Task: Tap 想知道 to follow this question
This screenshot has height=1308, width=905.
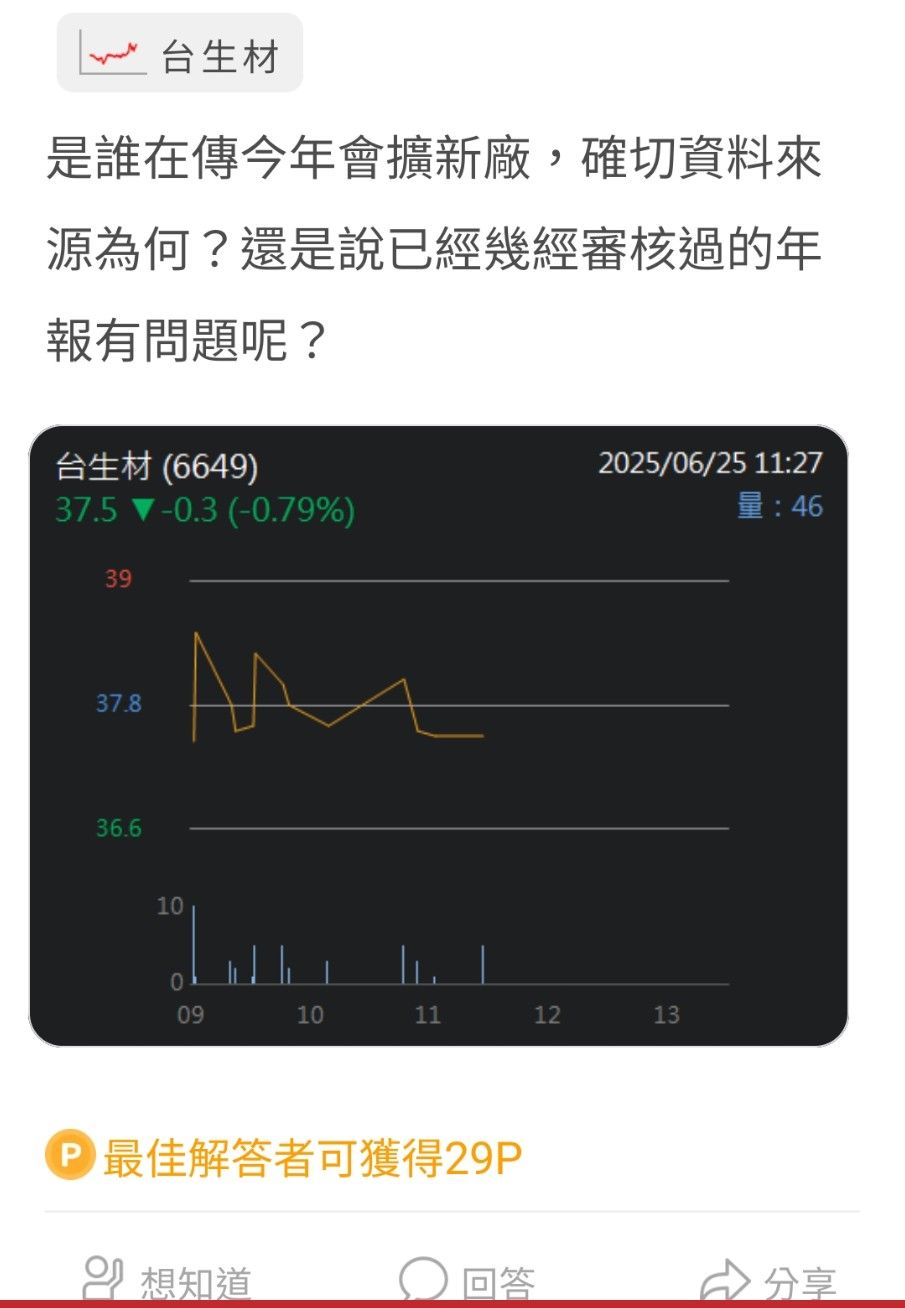Action: [167, 1281]
